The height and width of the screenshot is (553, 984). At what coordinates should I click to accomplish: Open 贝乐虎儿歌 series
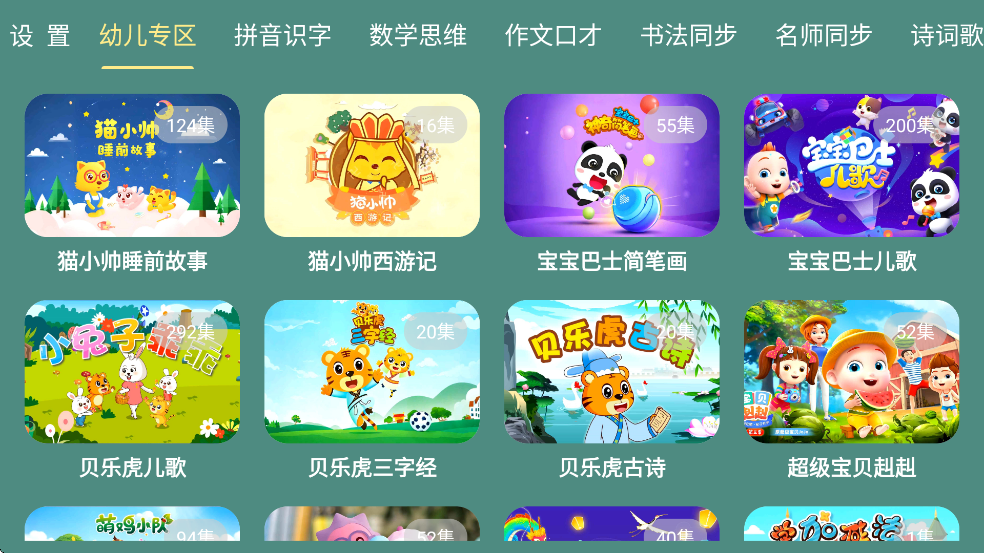[x=132, y=372]
